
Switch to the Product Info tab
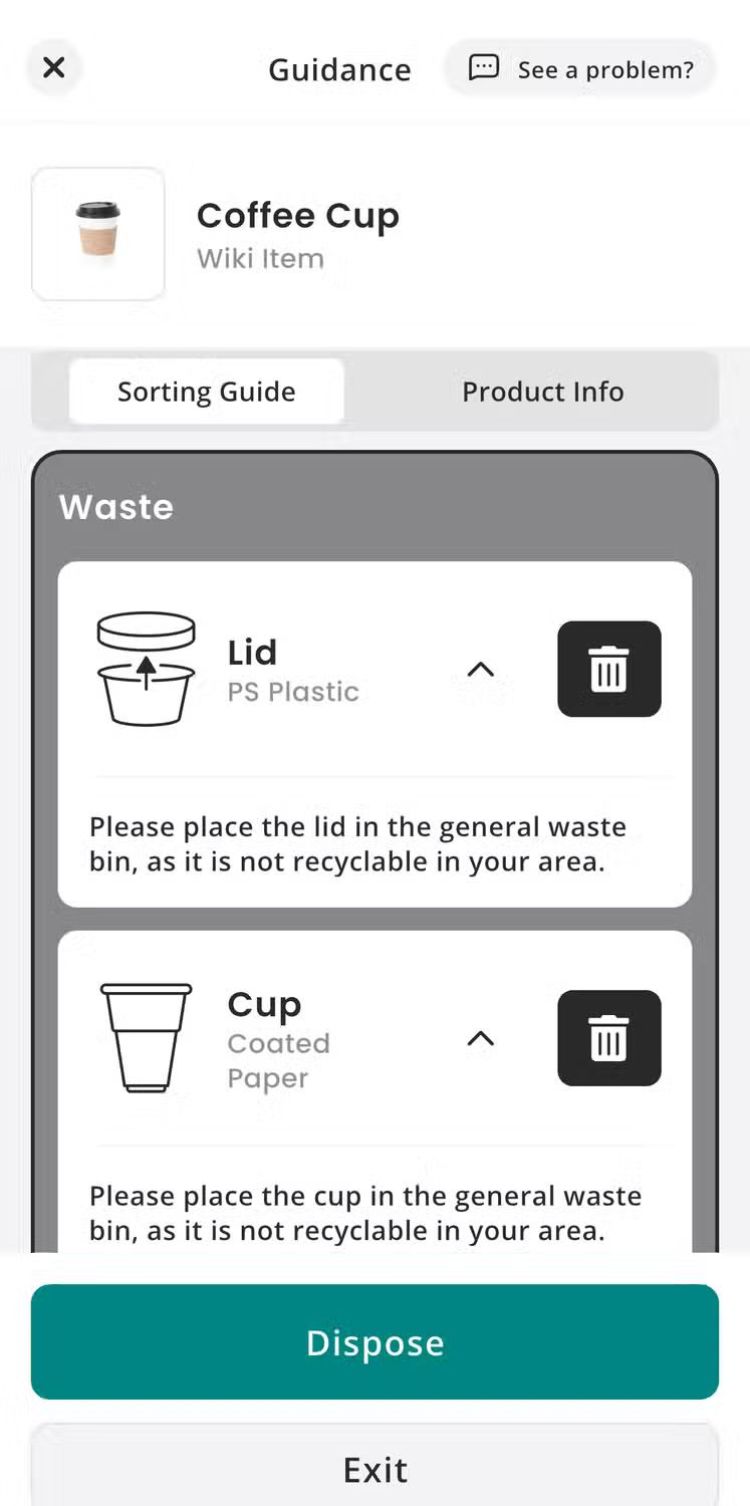[x=542, y=391]
